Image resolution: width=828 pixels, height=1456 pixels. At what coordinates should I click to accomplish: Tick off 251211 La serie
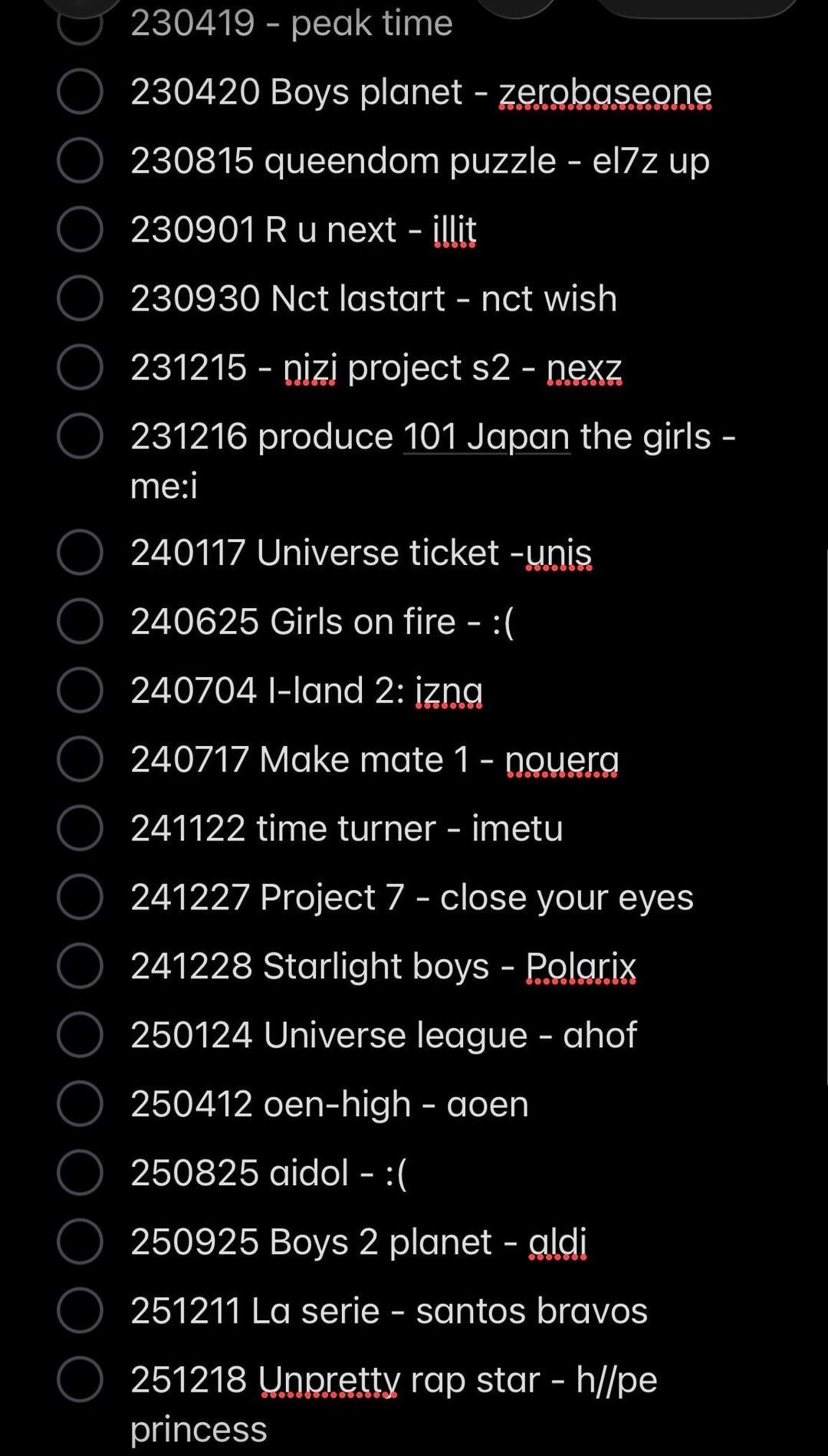[80, 1311]
